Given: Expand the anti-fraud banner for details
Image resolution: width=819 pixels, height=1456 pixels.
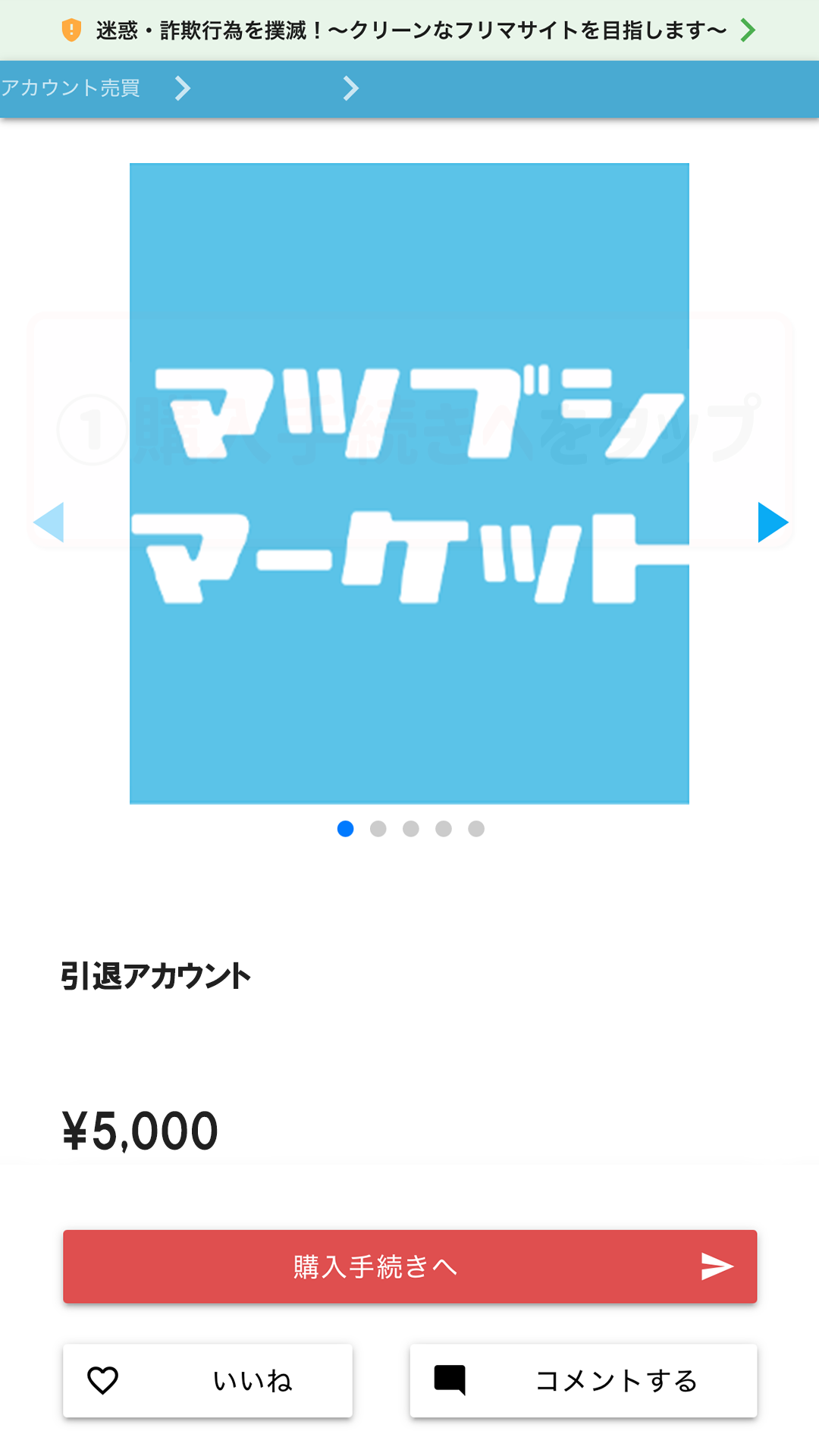Looking at the screenshot, I should 409,30.
